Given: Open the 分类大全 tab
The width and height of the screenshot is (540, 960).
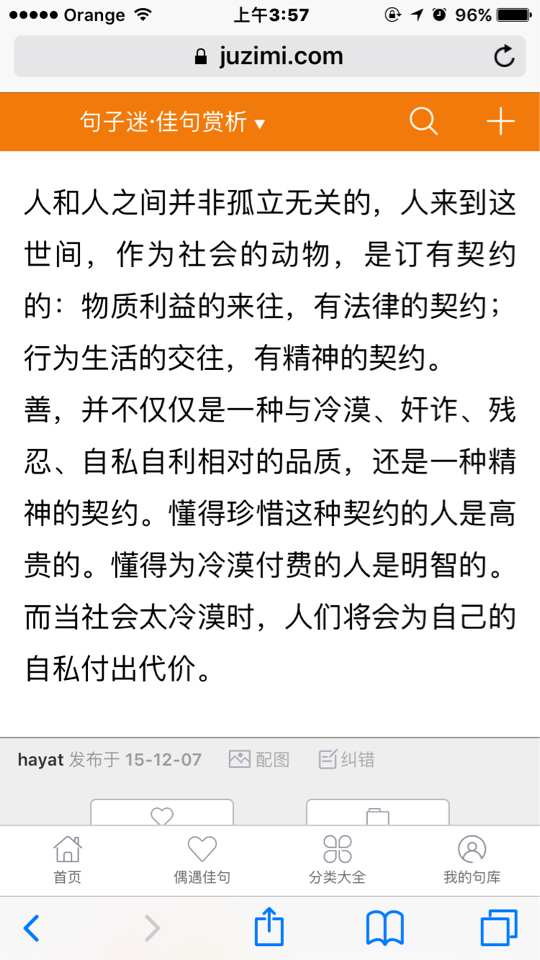Looking at the screenshot, I should click(x=337, y=860).
